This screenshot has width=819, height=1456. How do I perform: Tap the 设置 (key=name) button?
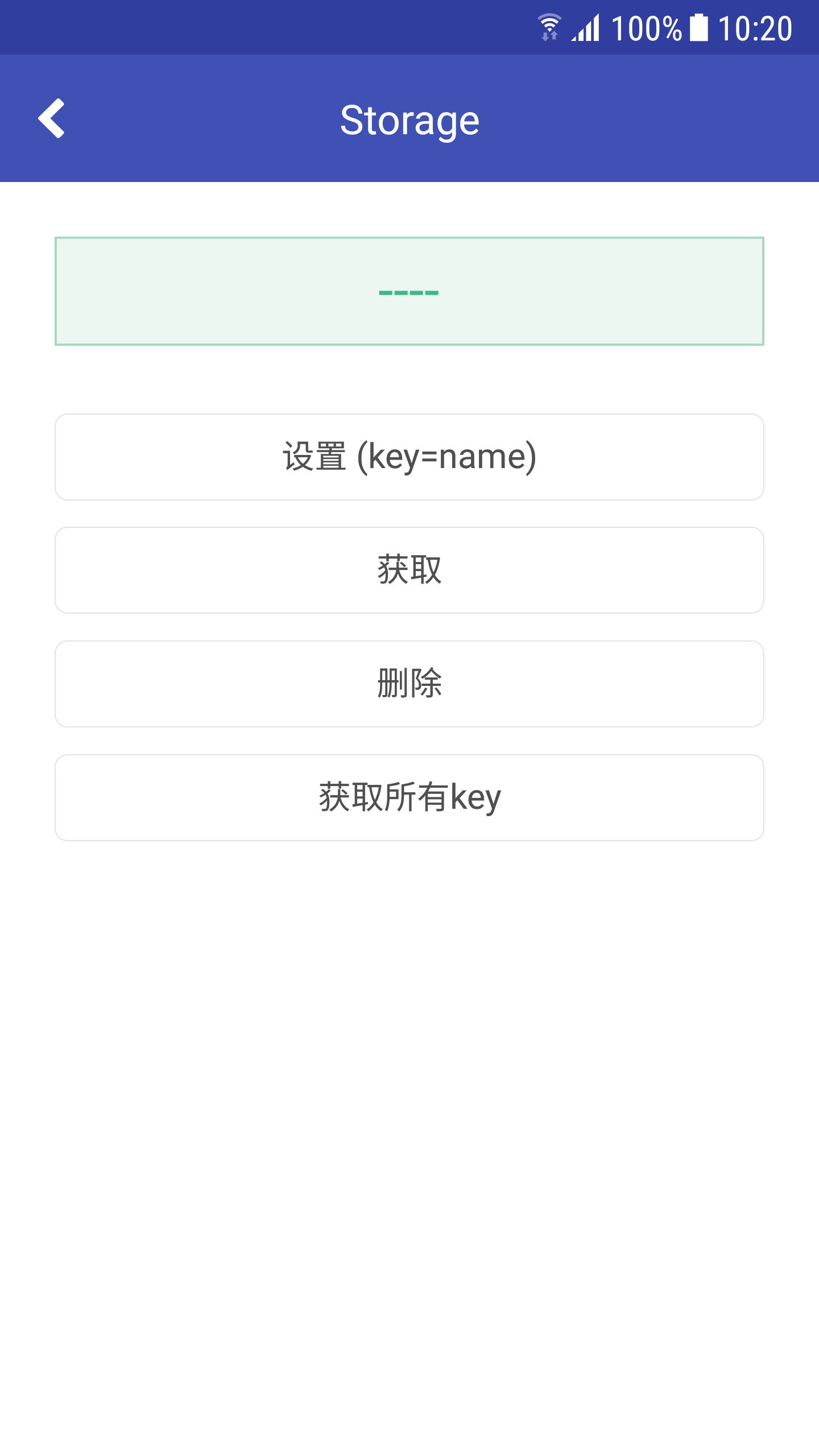pyautogui.click(x=409, y=457)
